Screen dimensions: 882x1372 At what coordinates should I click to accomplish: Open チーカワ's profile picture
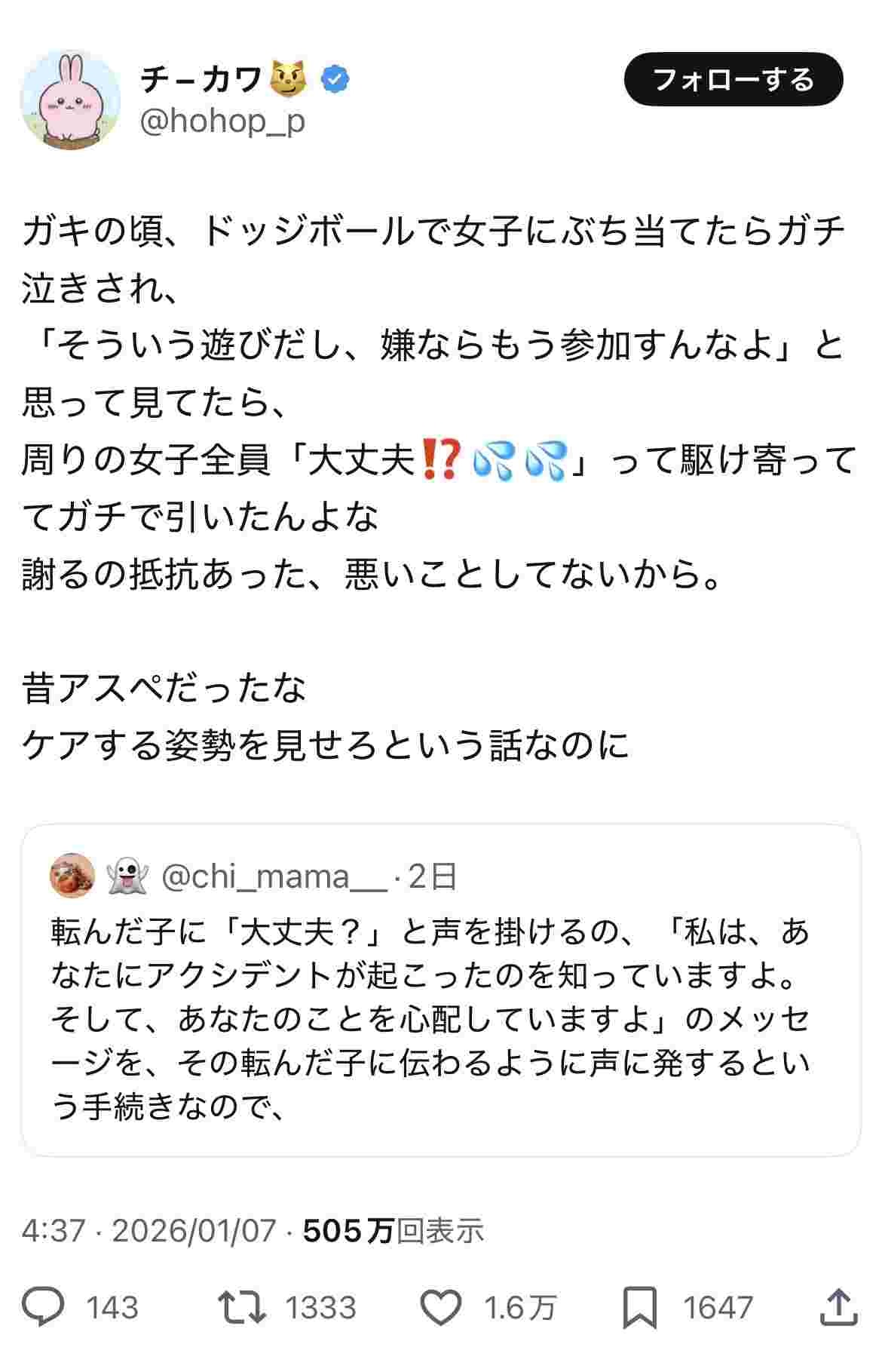(70, 100)
